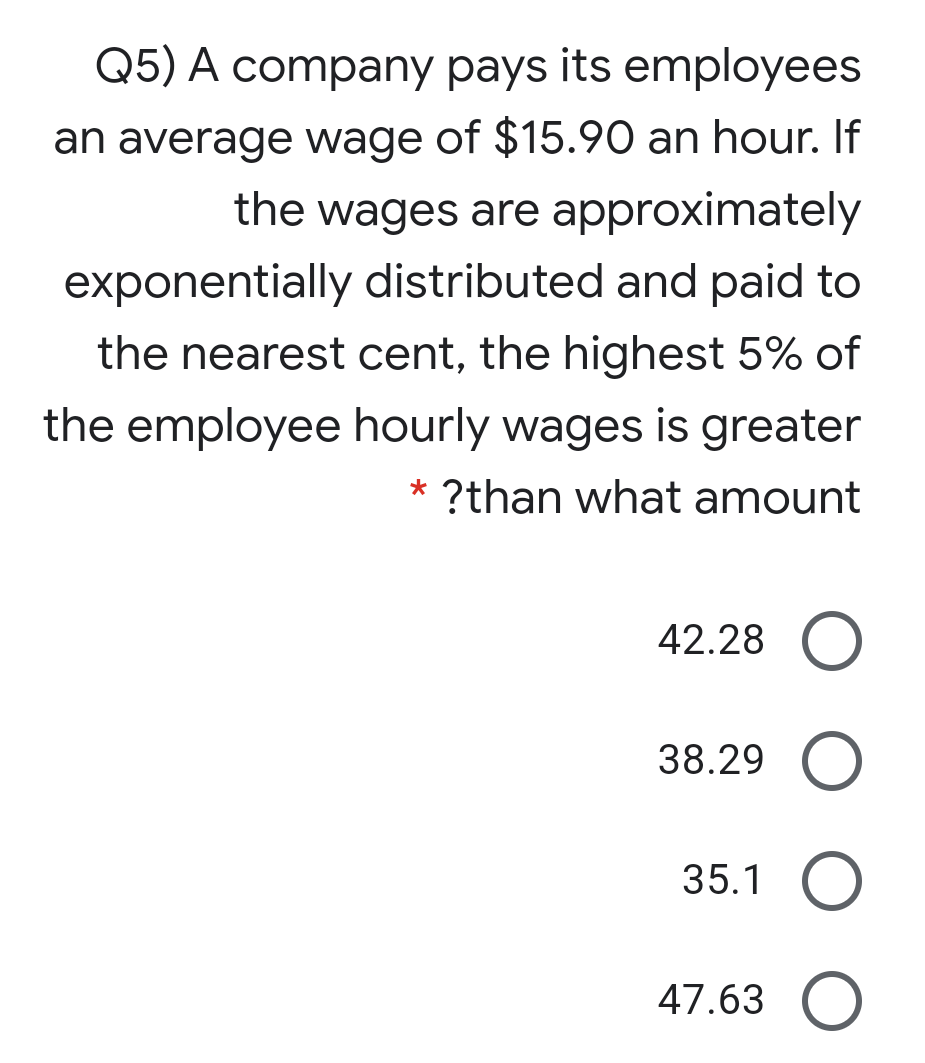Pick the 35.1 radio button

829,882
